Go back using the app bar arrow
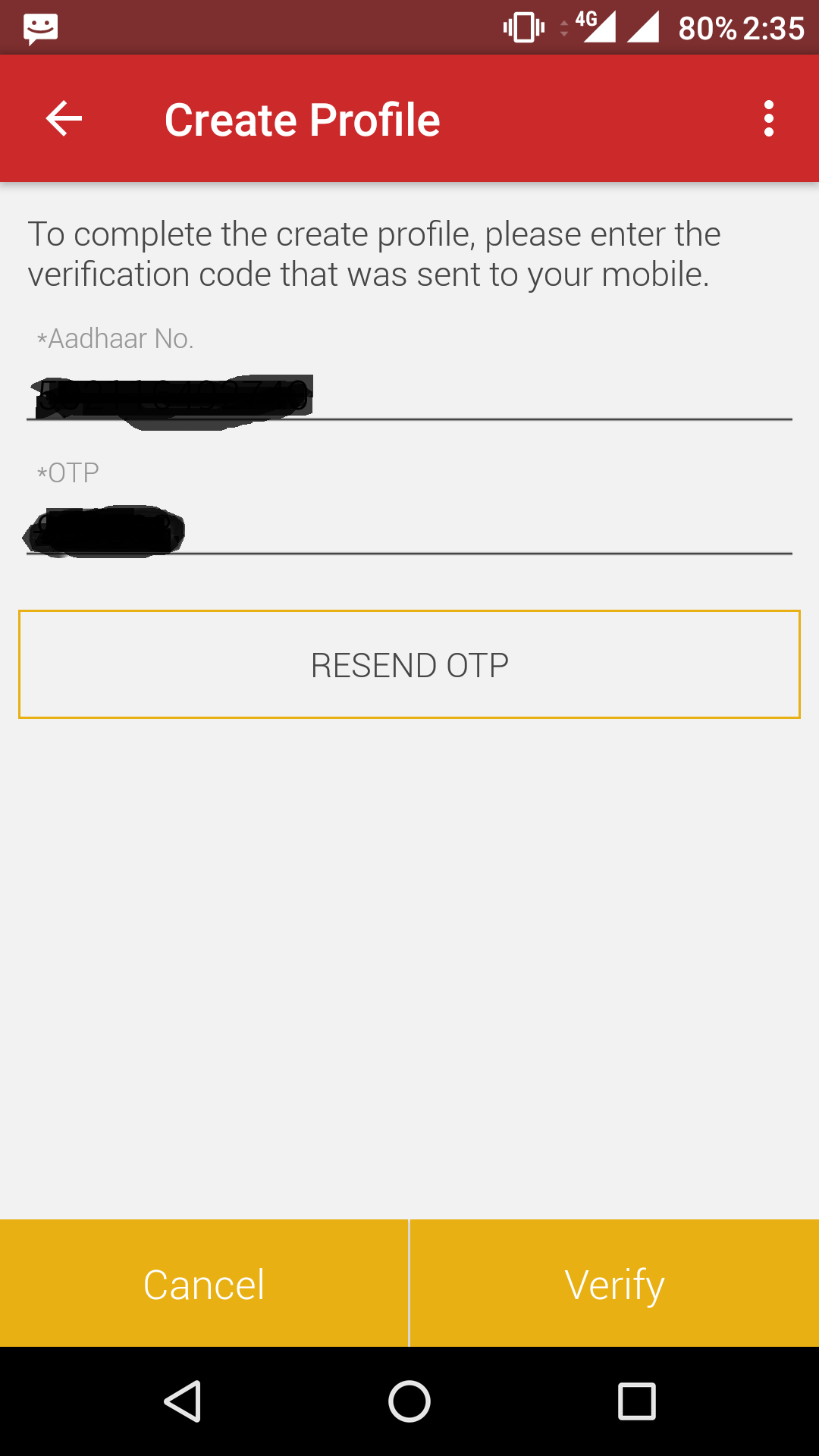 [x=64, y=119]
